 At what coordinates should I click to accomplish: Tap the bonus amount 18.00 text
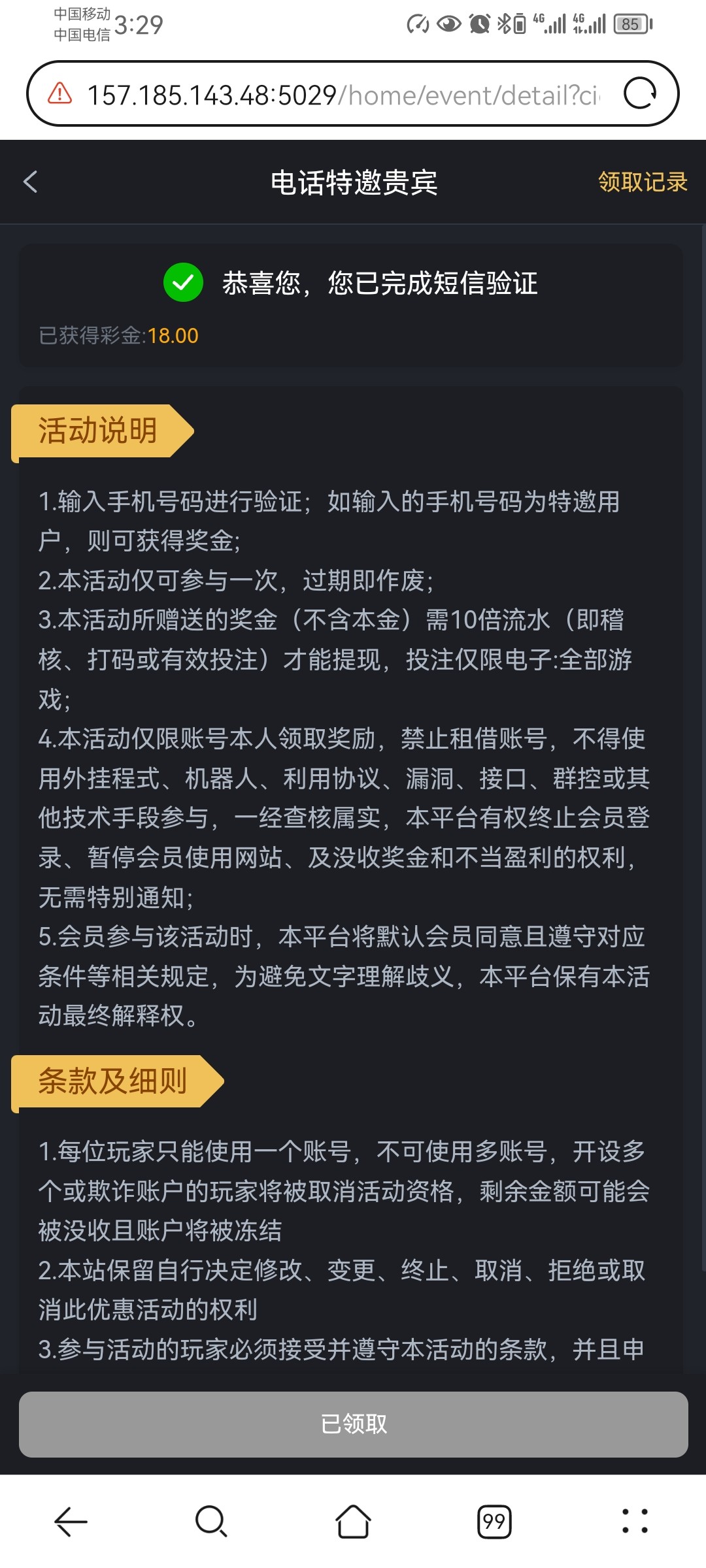[173, 336]
